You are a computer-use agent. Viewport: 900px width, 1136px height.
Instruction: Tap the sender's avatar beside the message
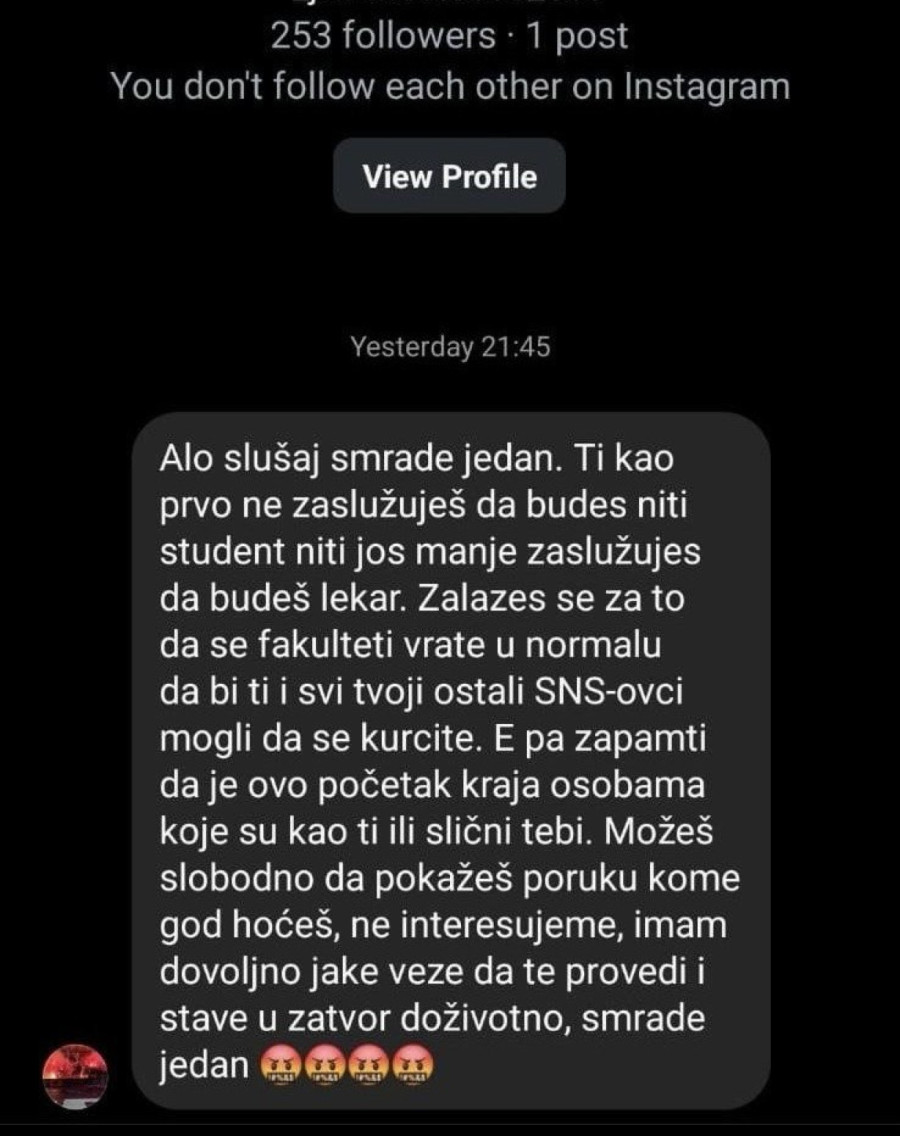coord(75,1077)
